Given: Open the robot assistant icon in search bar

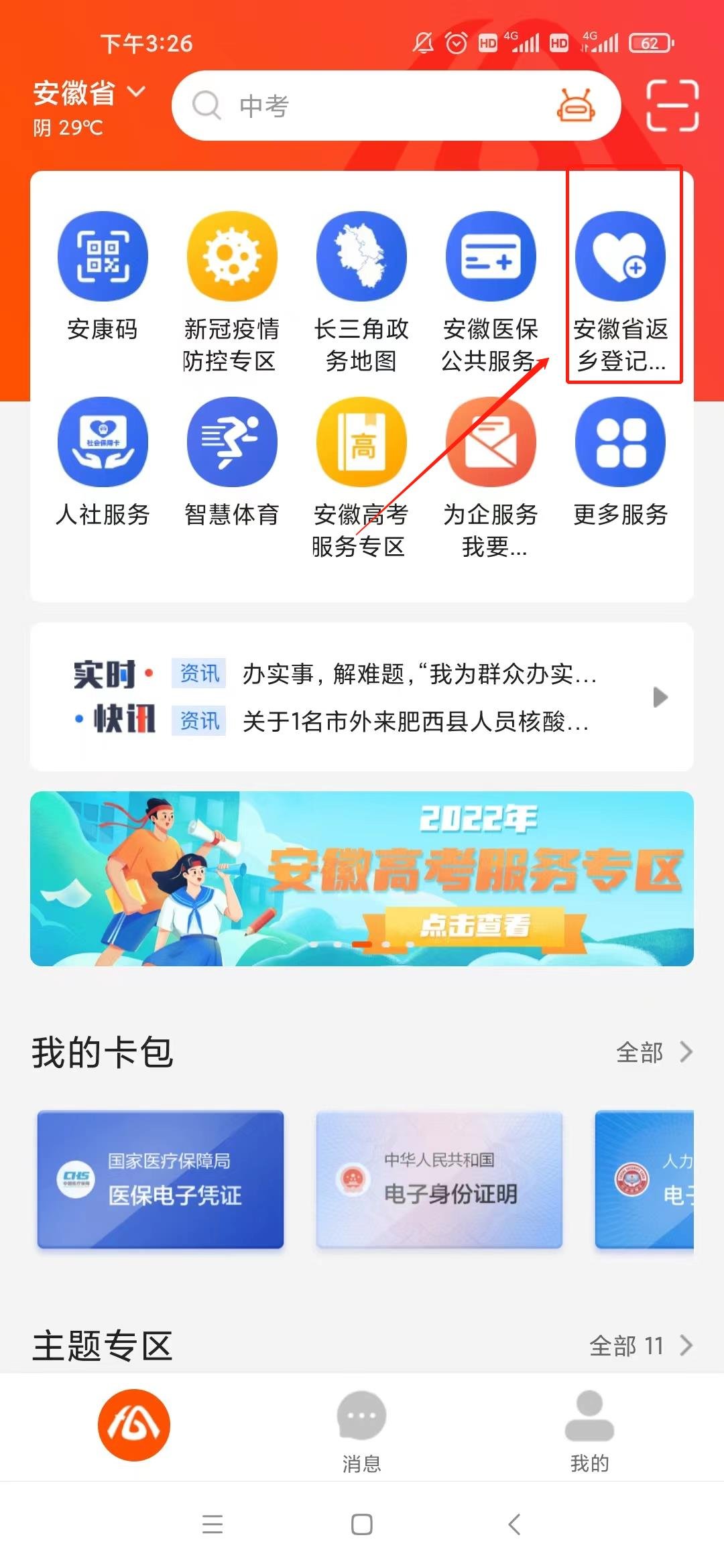Looking at the screenshot, I should point(575,106).
